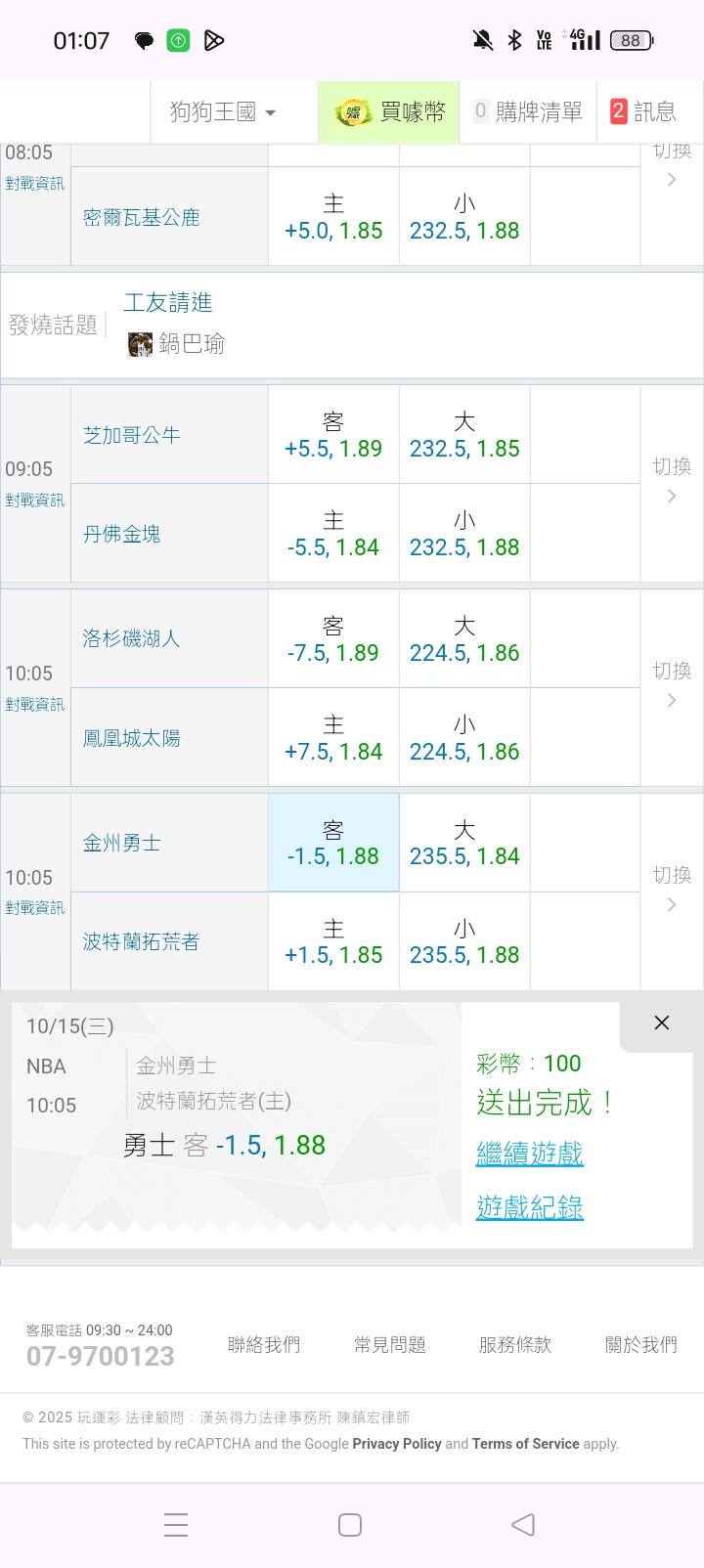
Task: Close the bet confirmation slip
Action: [x=662, y=1023]
